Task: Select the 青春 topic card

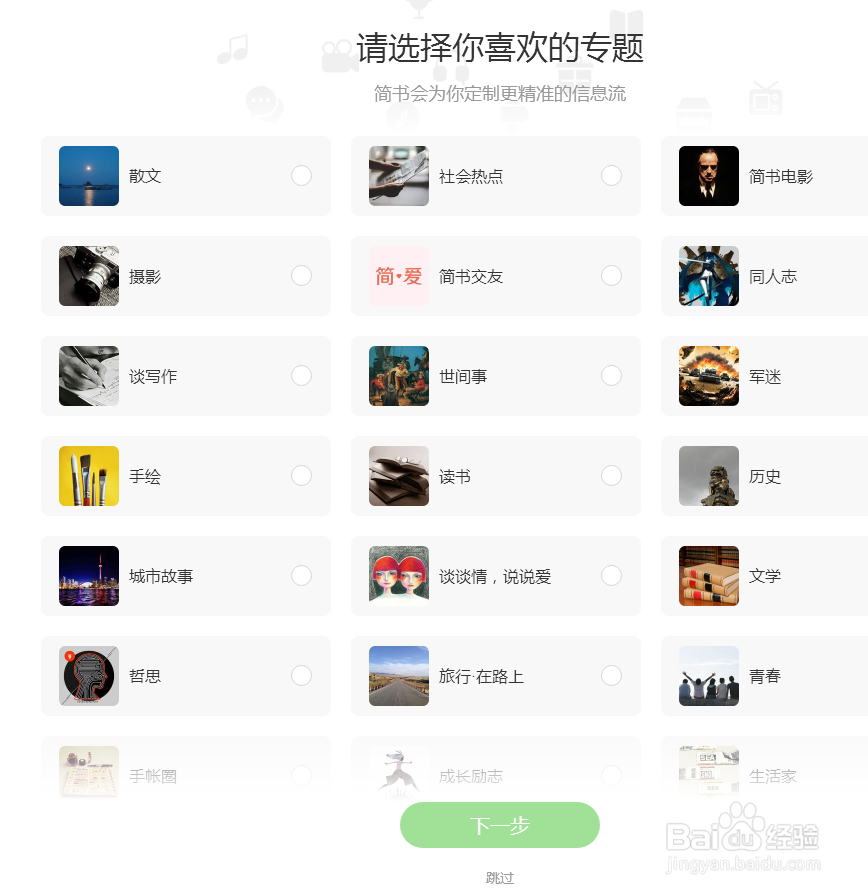Action: pos(790,676)
